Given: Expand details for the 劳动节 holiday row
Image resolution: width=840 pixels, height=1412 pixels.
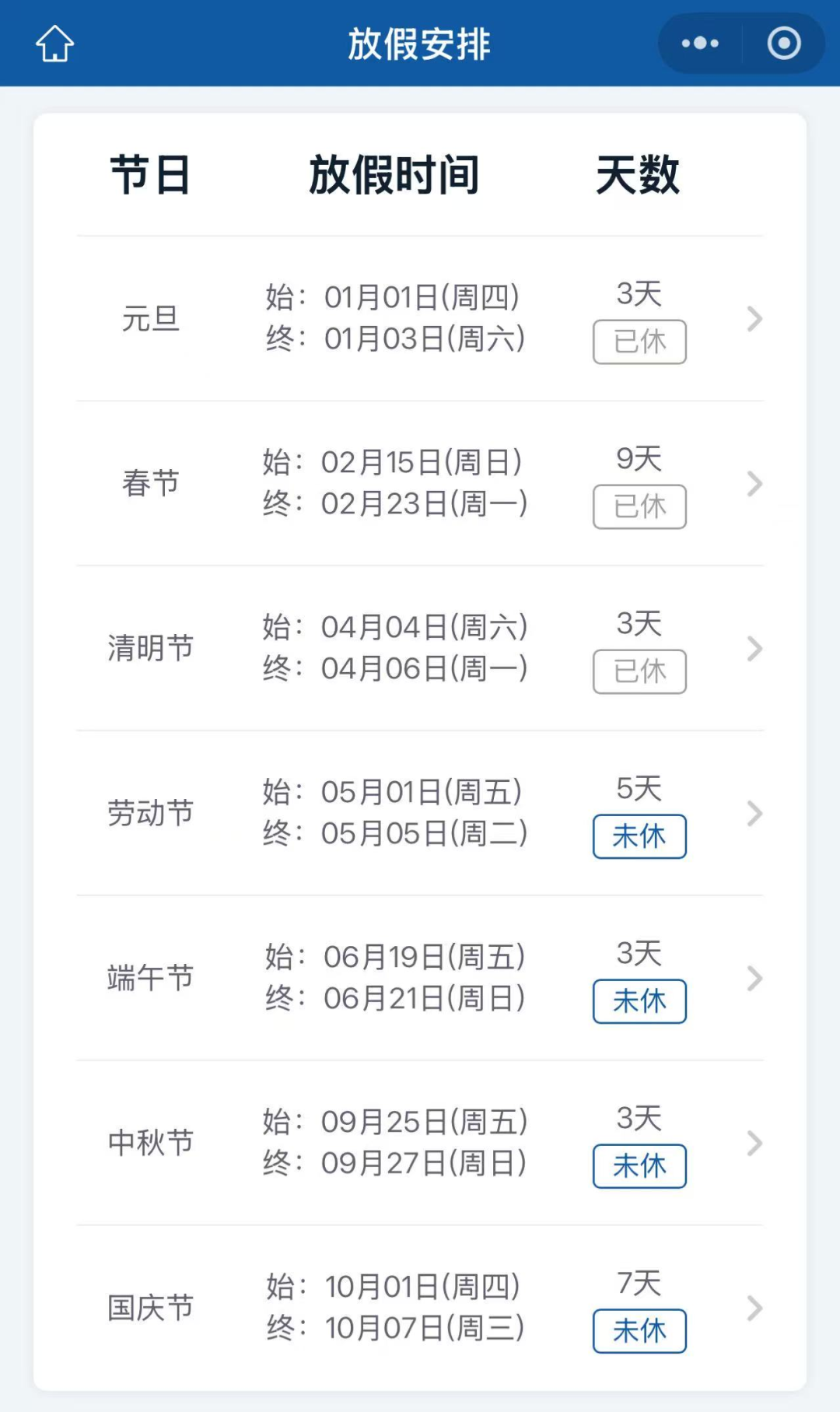Looking at the screenshot, I should coord(753,814).
